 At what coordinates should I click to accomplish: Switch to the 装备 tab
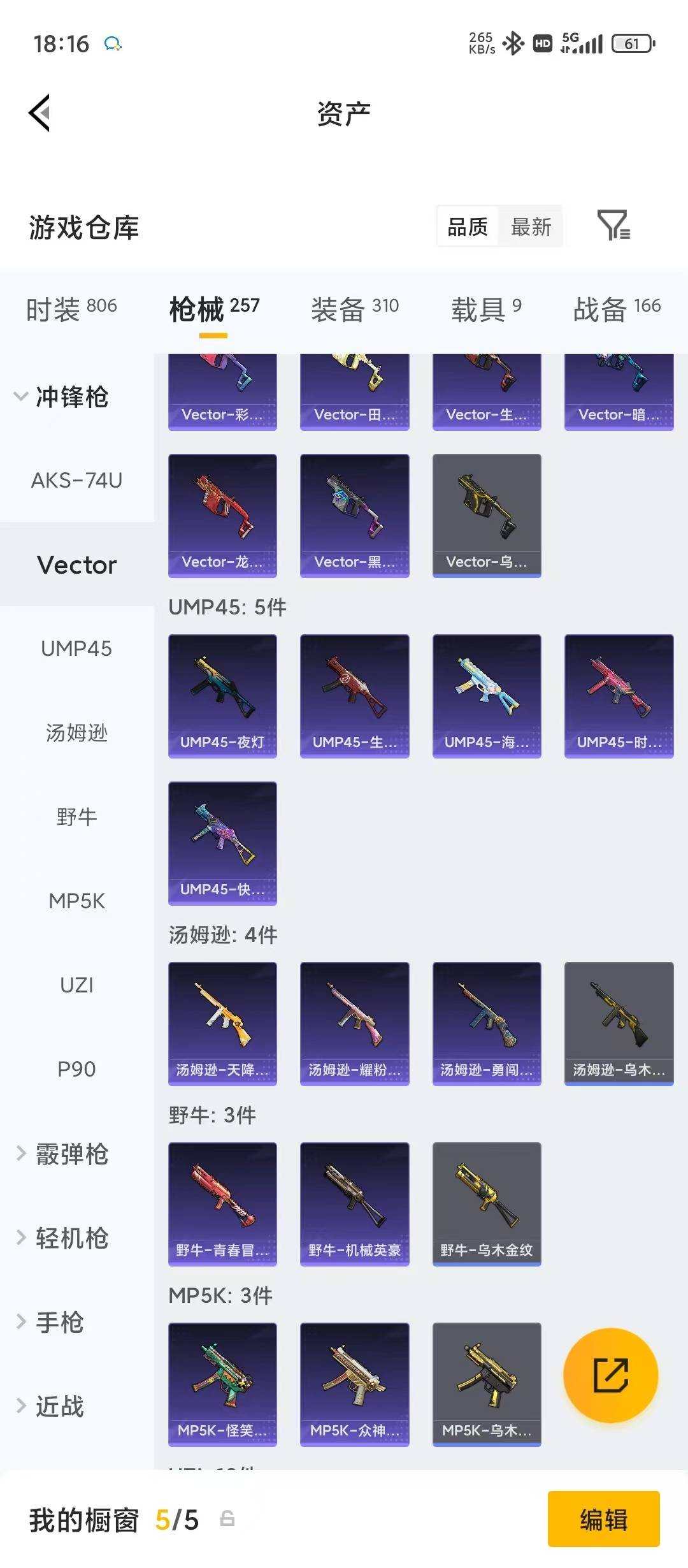tap(355, 309)
